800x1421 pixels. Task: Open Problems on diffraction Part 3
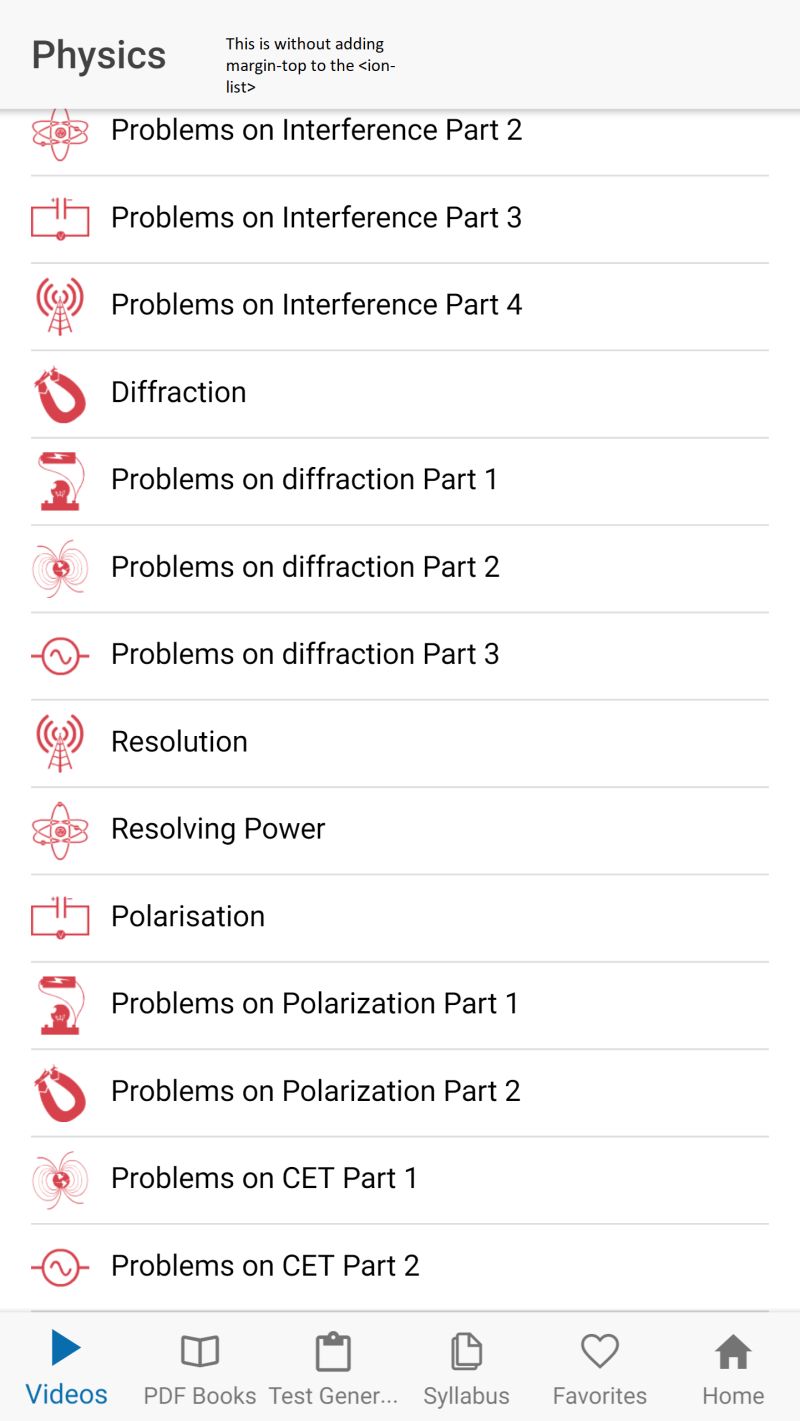[304, 654]
